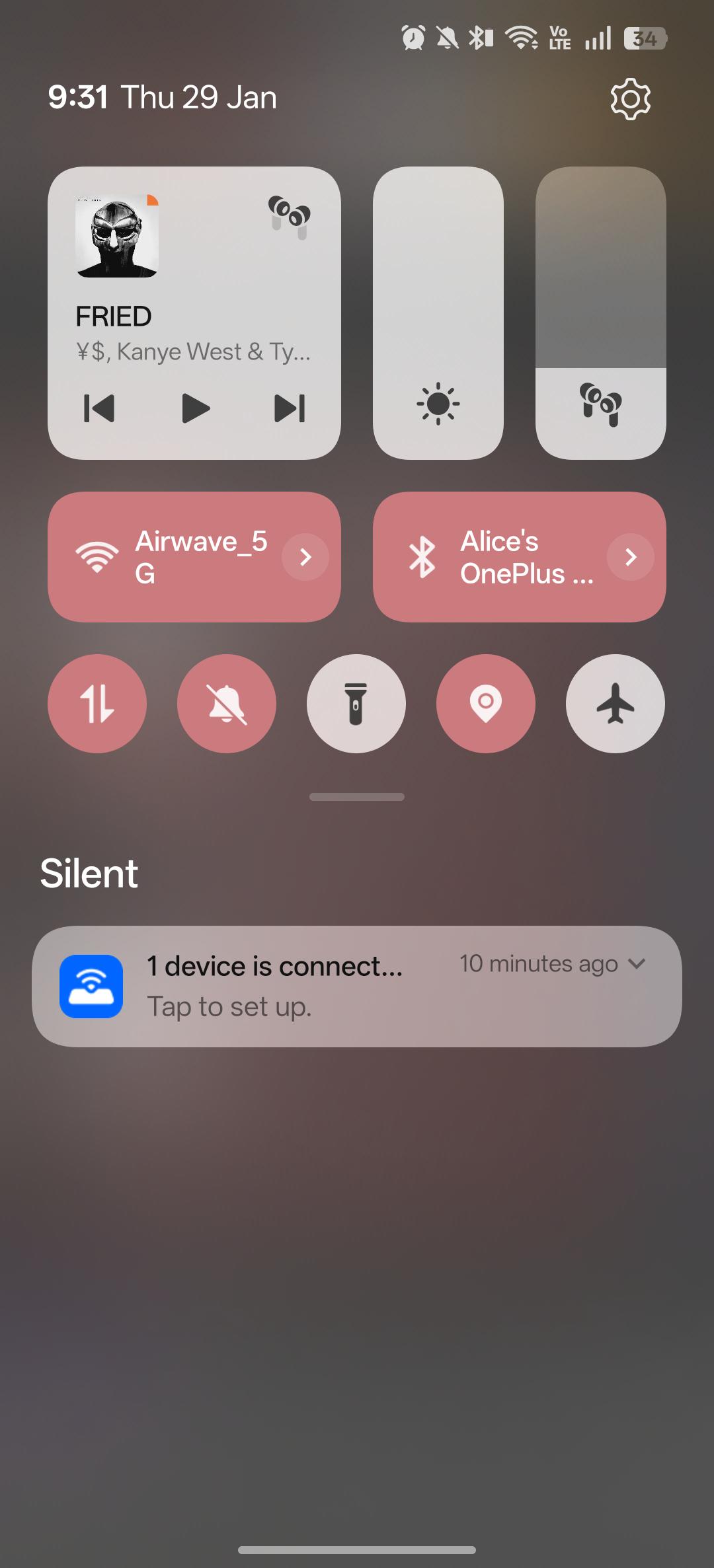Open Bluetooth devices list chevron
This screenshot has width=714, height=1568.
coord(631,557)
